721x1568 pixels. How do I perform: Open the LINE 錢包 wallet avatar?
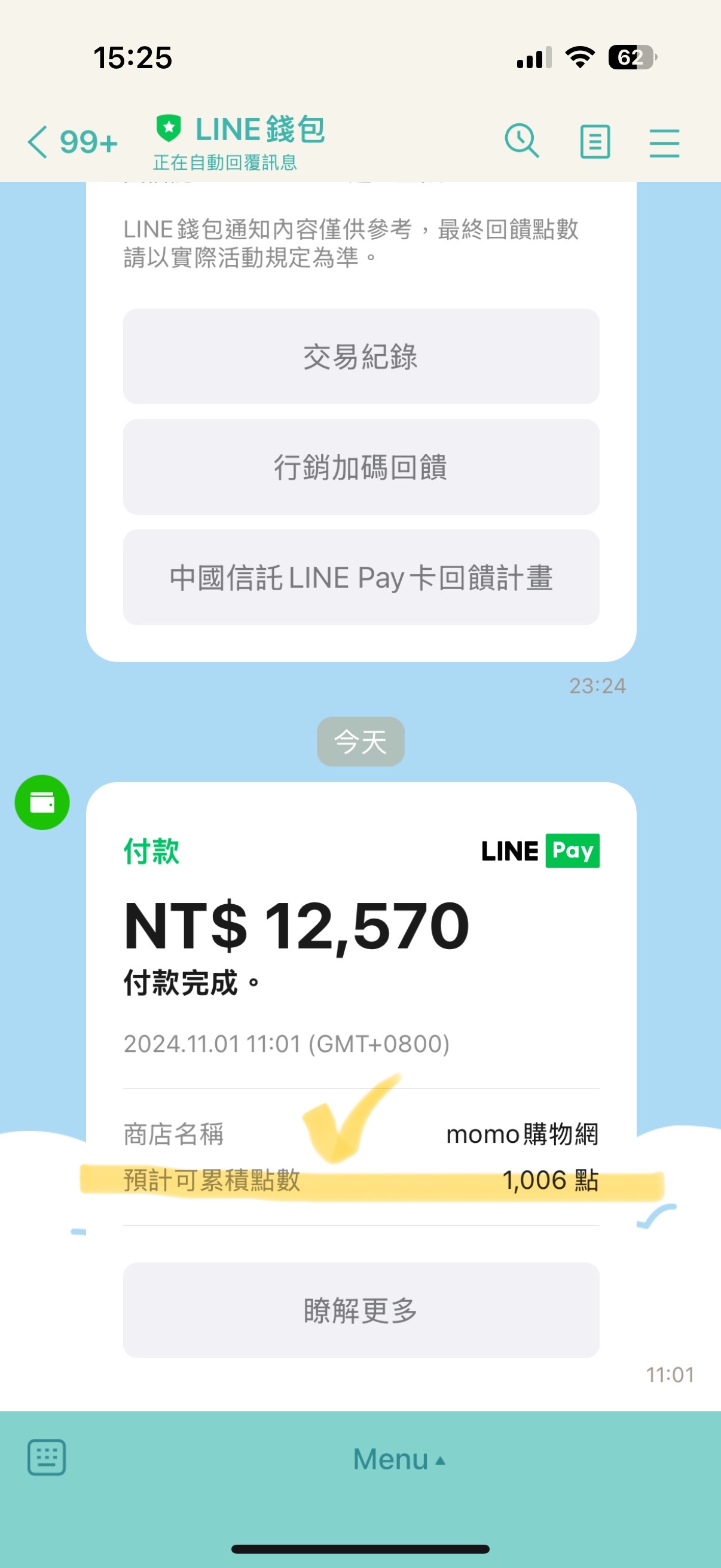pyautogui.click(x=42, y=803)
